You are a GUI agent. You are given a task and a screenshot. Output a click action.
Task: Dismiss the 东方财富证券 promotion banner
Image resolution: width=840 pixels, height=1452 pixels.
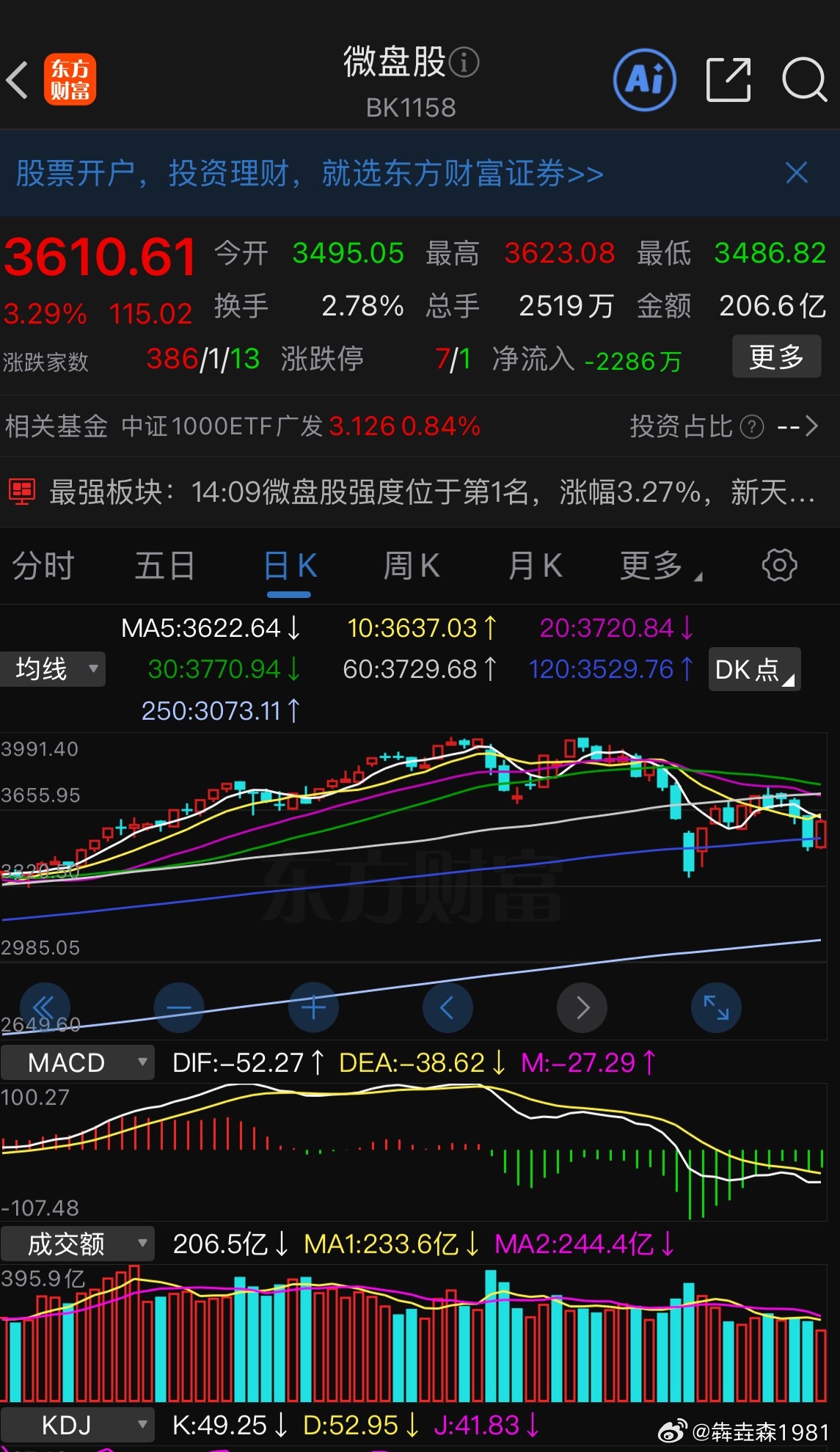click(x=796, y=172)
